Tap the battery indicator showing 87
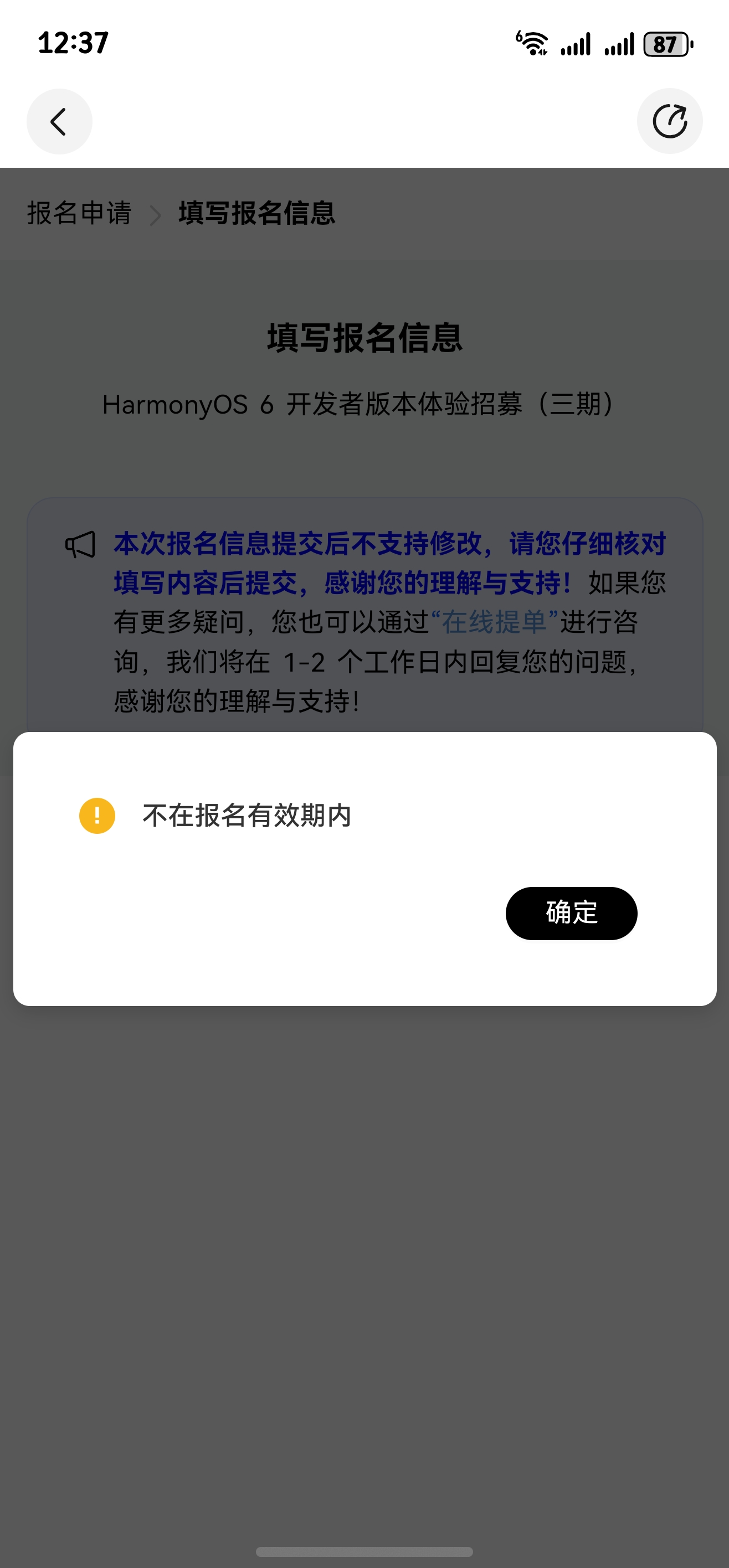Image resolution: width=729 pixels, height=1568 pixels. pyautogui.click(x=667, y=44)
